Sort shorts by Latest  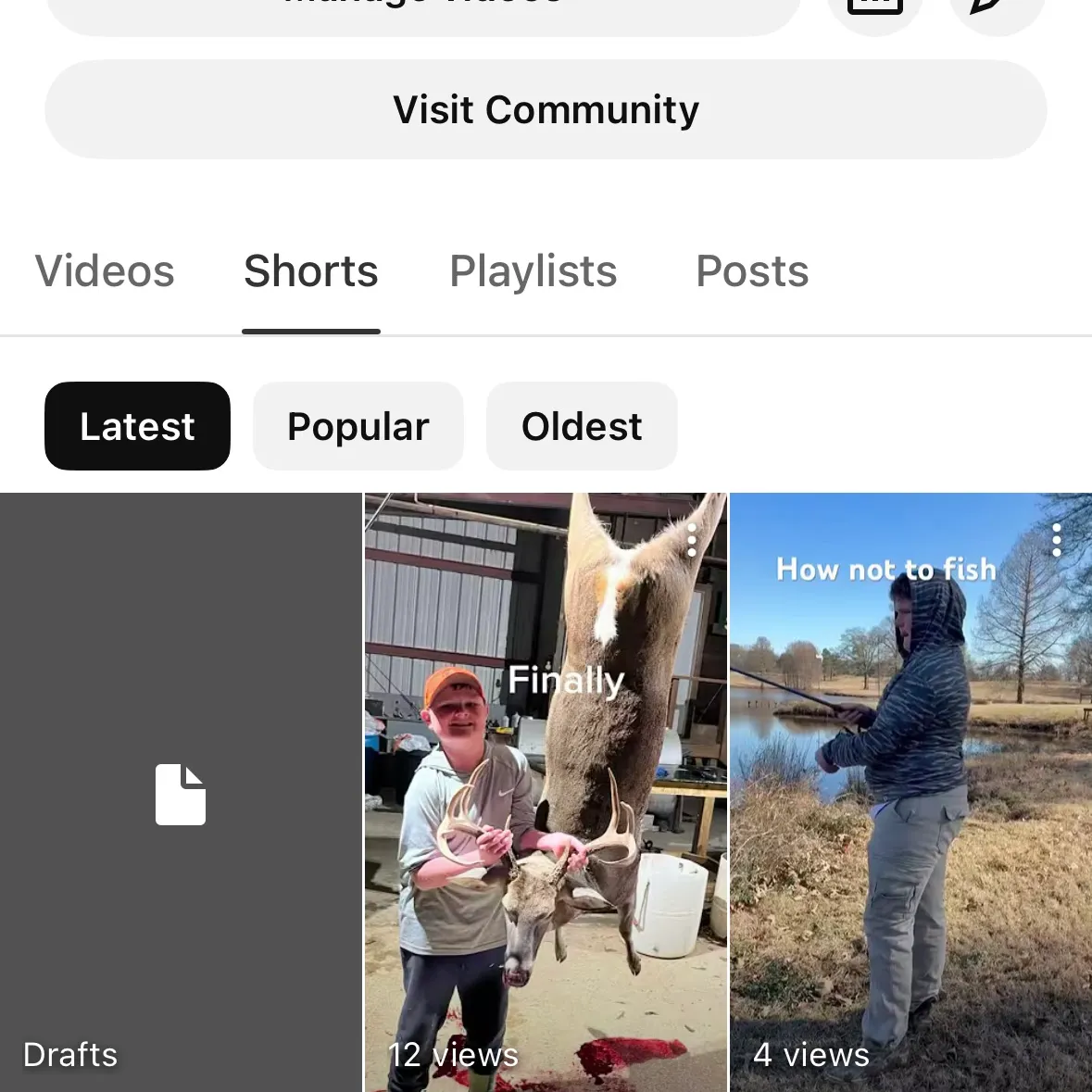click(x=137, y=426)
